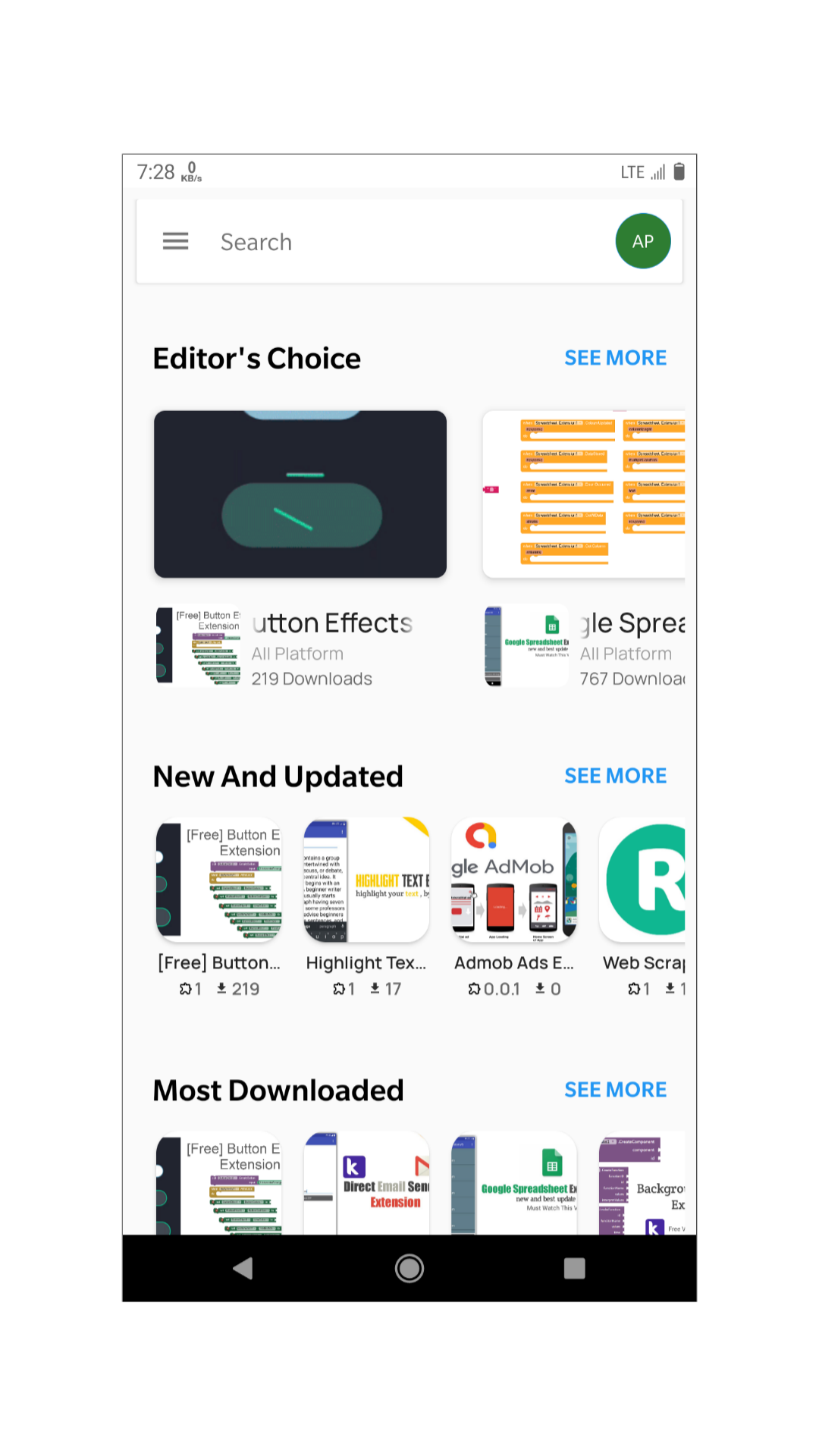Open the hamburger drawer menu
The width and height of the screenshot is (819, 1456).
175,242
